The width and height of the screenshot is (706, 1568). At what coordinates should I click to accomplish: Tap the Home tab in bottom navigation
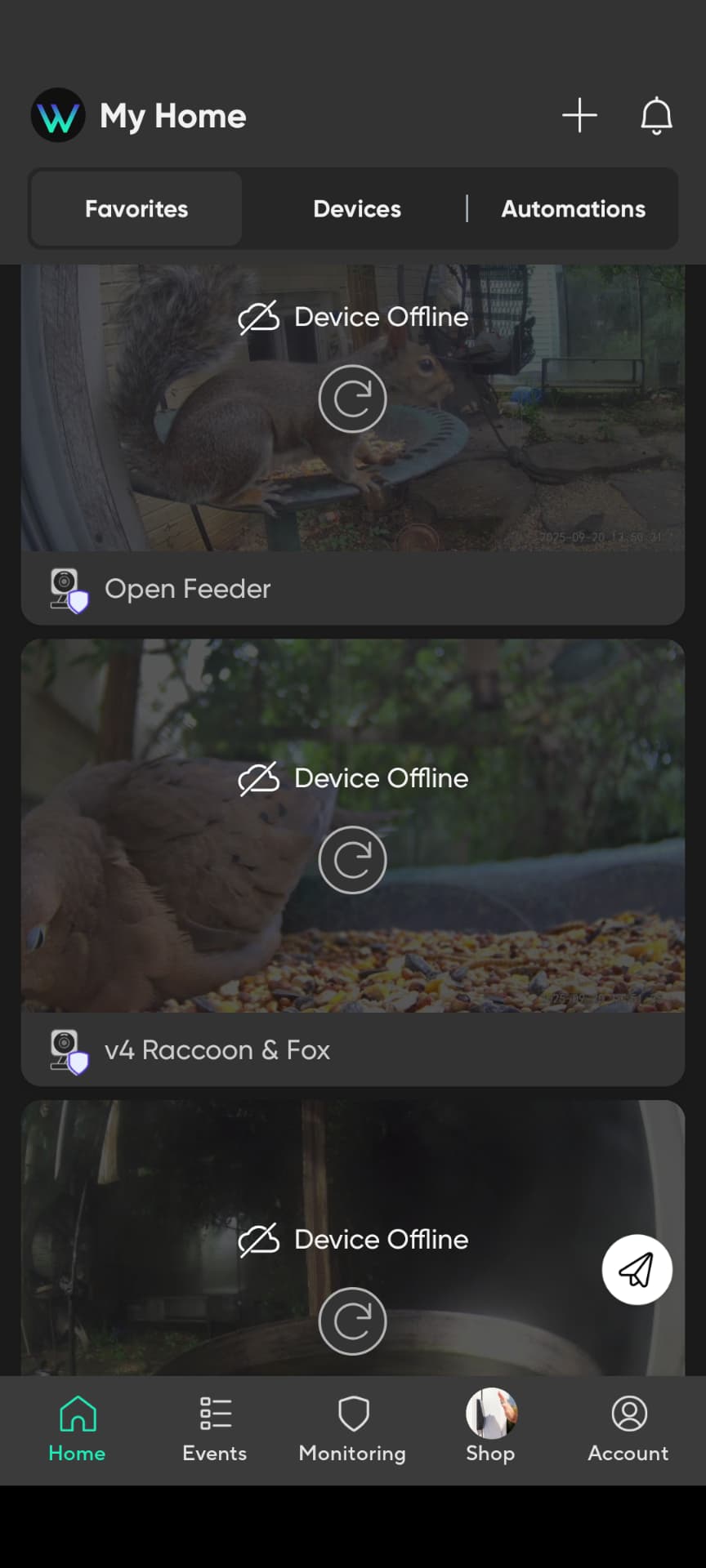77,1428
